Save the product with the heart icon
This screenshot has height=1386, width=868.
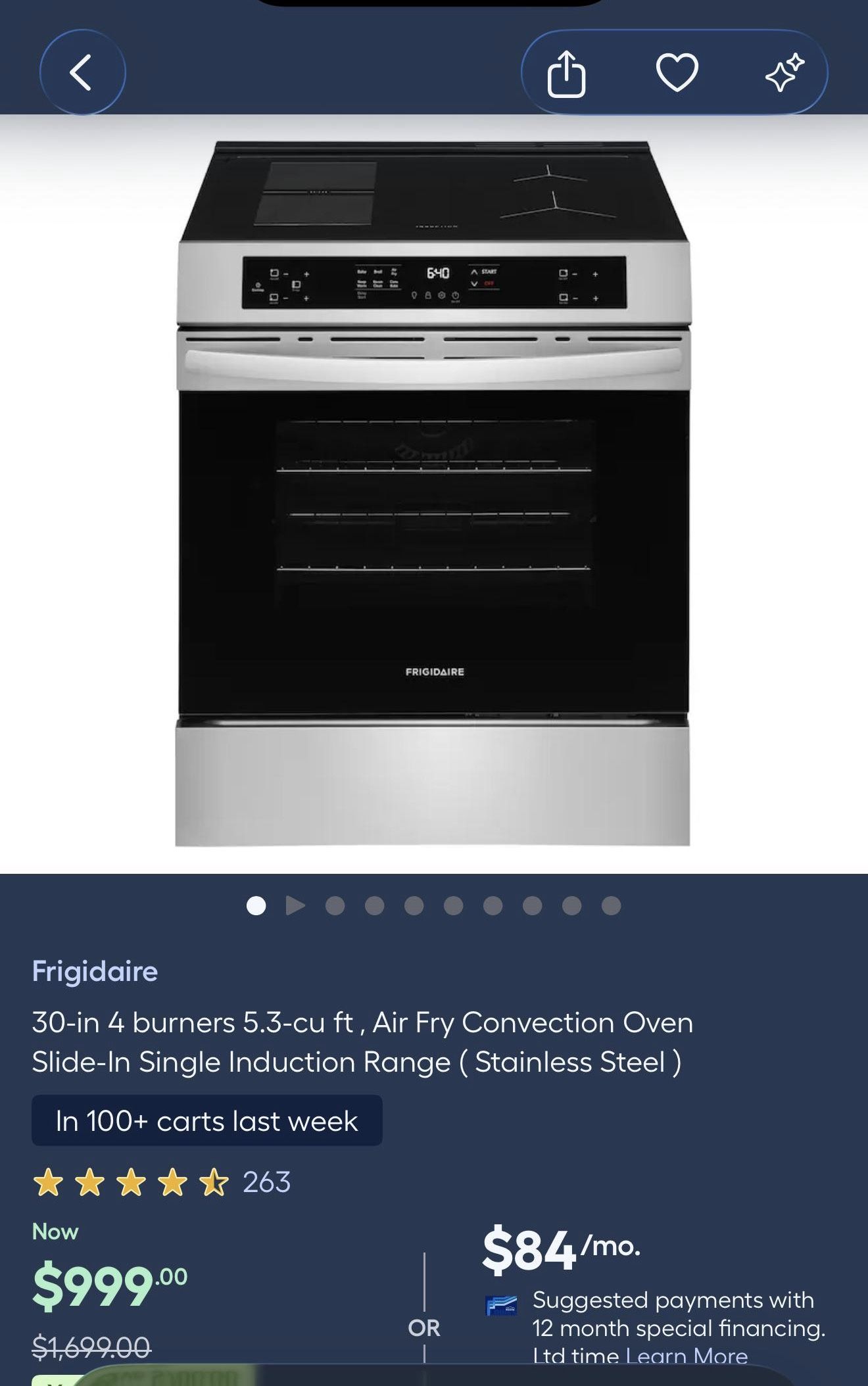(x=677, y=72)
